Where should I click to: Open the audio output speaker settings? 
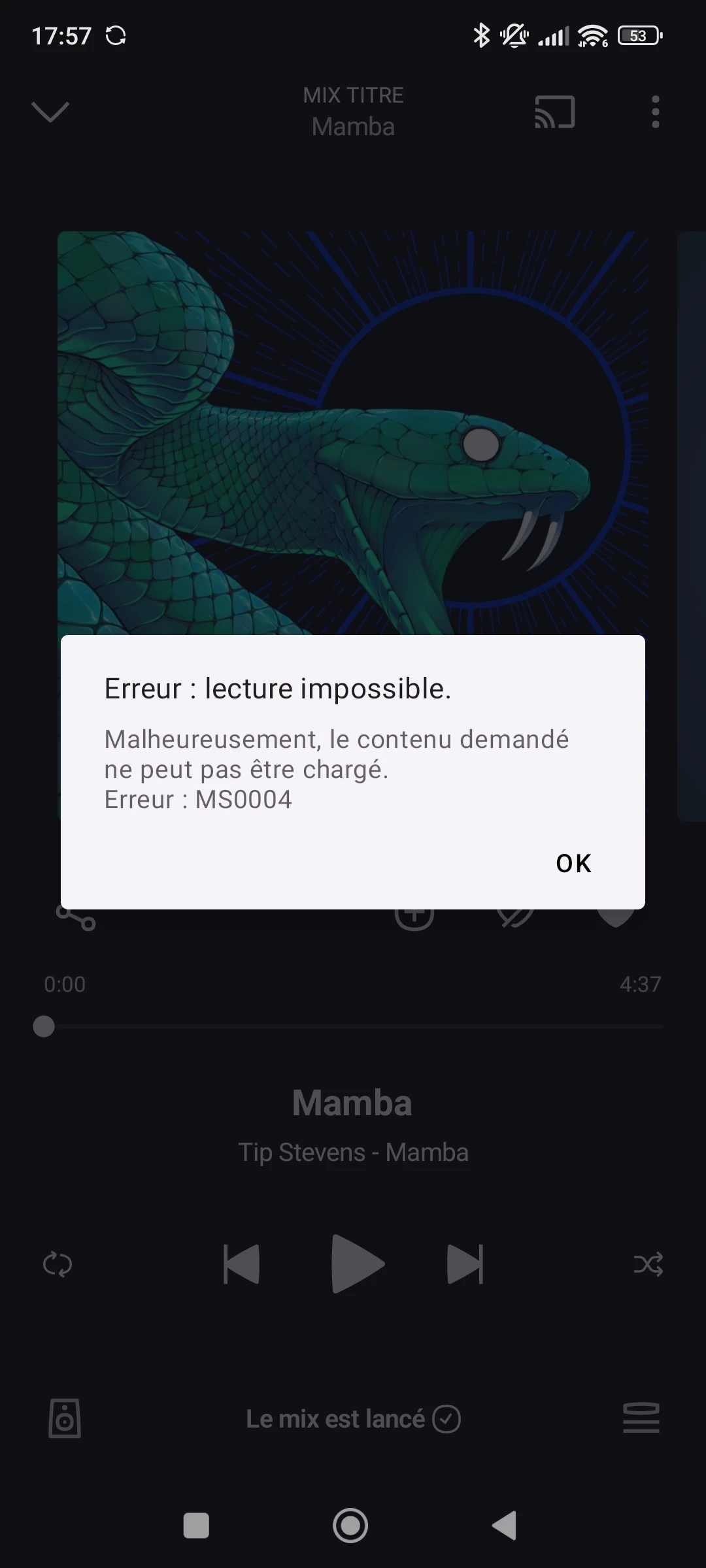(65, 1418)
